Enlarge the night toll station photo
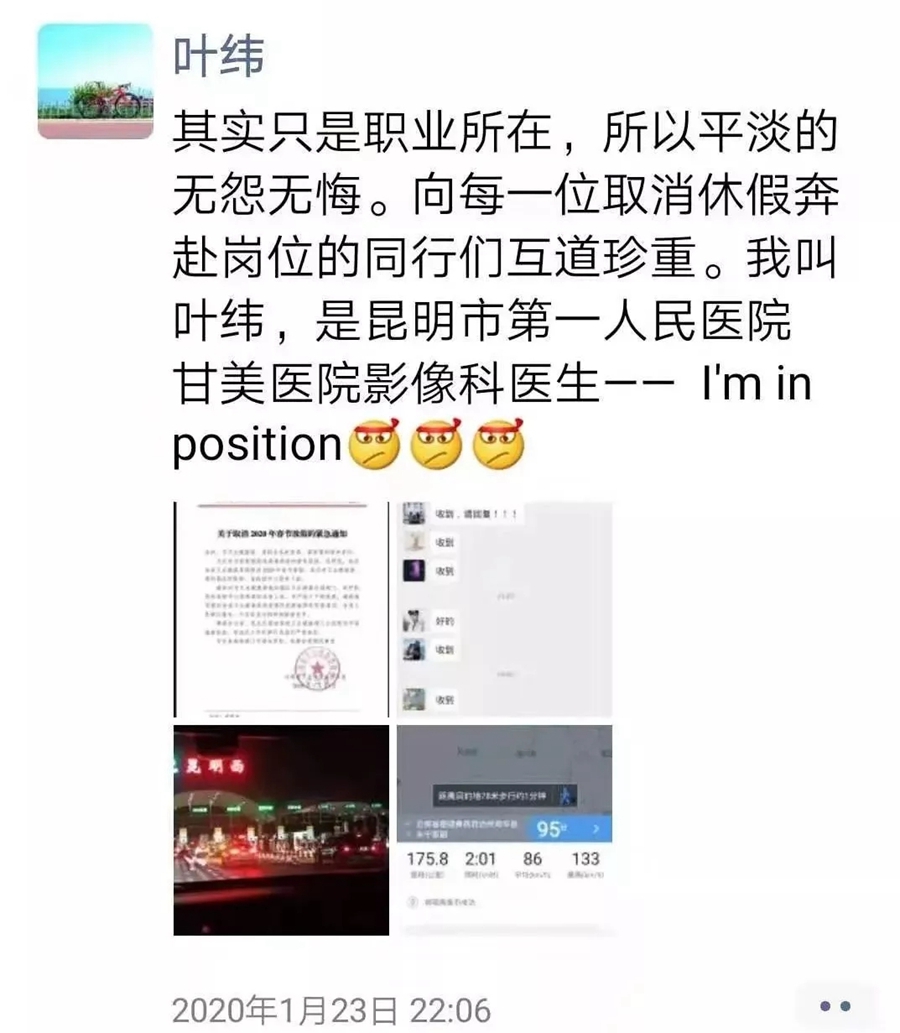This screenshot has width=900, height=1033. coord(281,830)
